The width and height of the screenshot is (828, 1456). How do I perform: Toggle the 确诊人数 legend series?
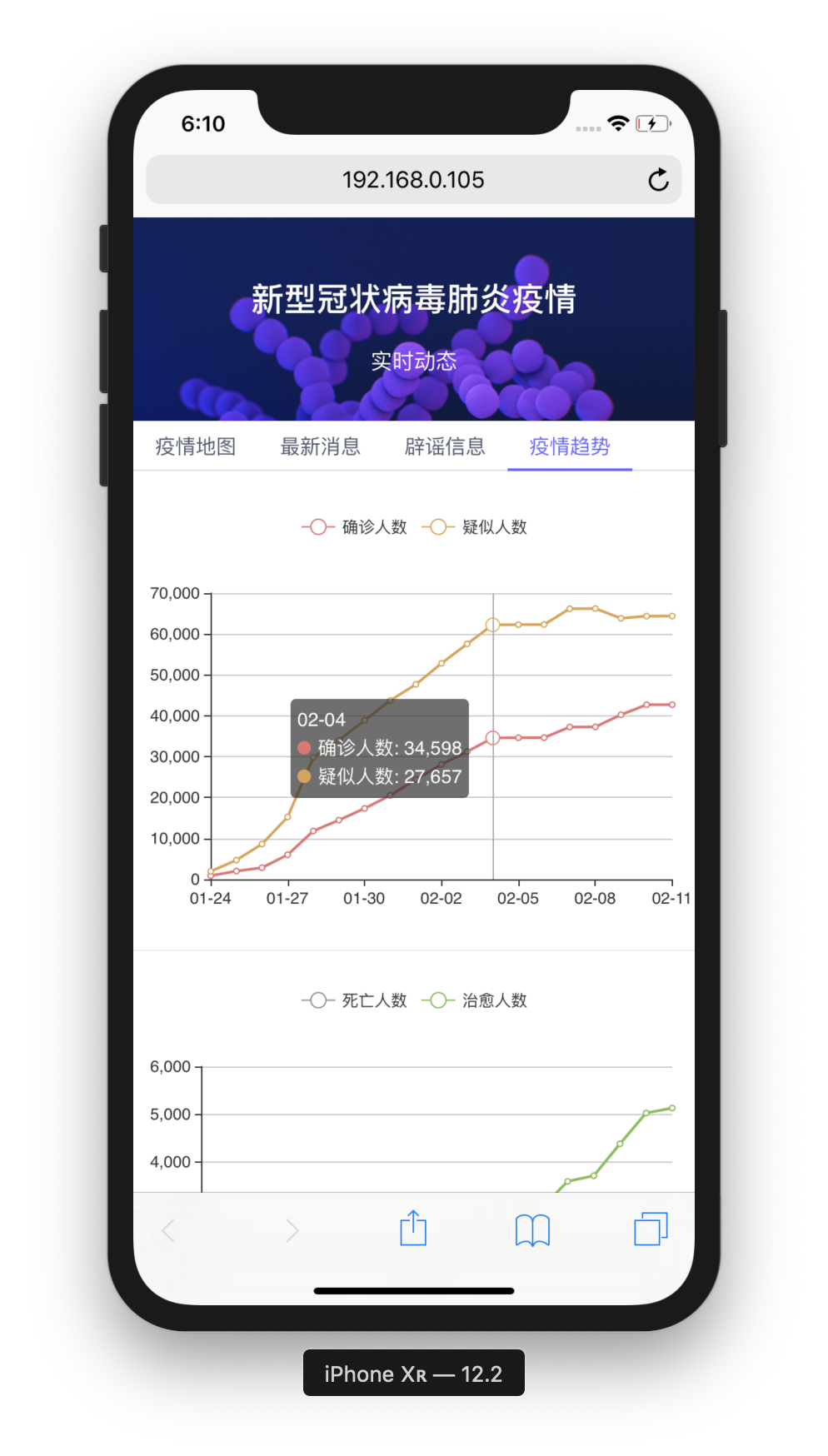coord(355,527)
